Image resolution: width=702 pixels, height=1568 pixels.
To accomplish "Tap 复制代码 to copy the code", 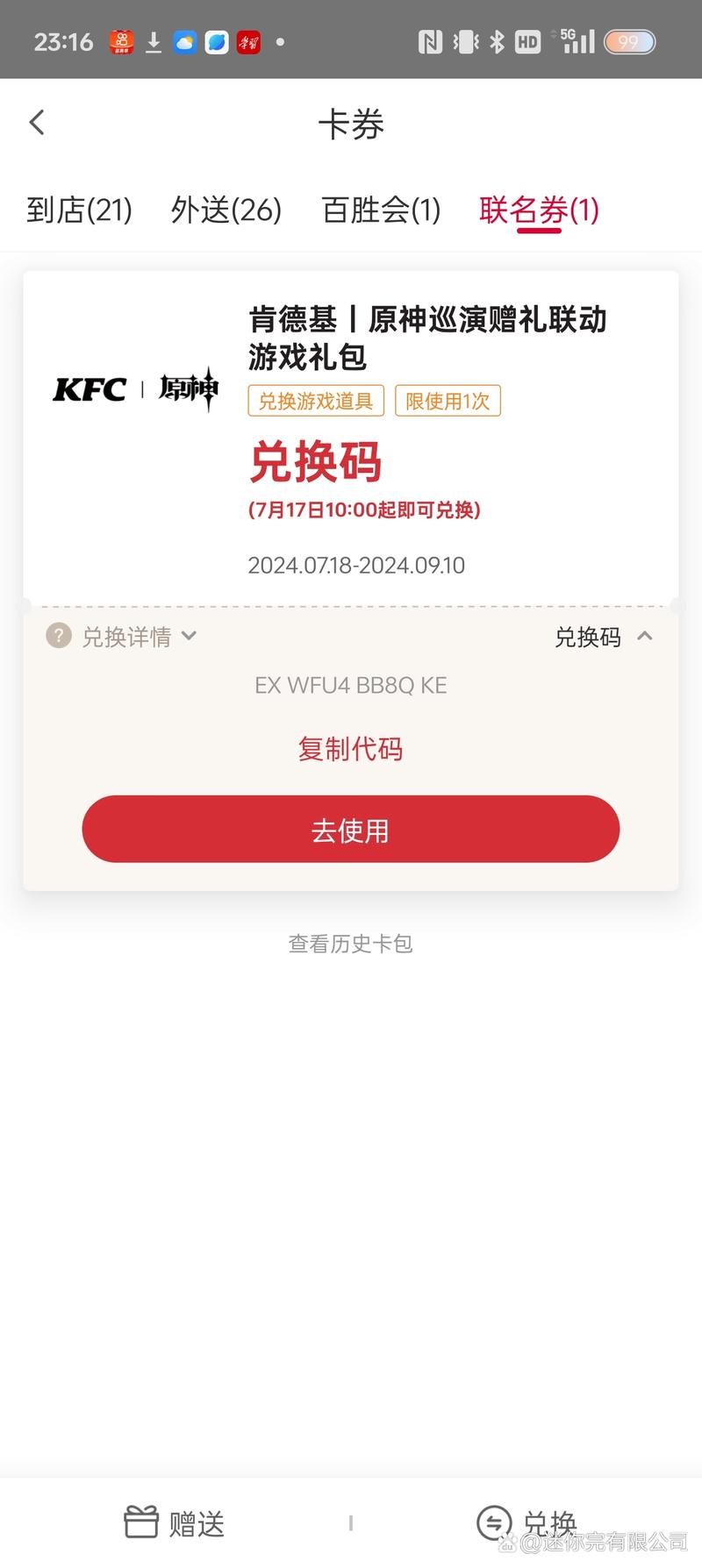I will pos(351,749).
